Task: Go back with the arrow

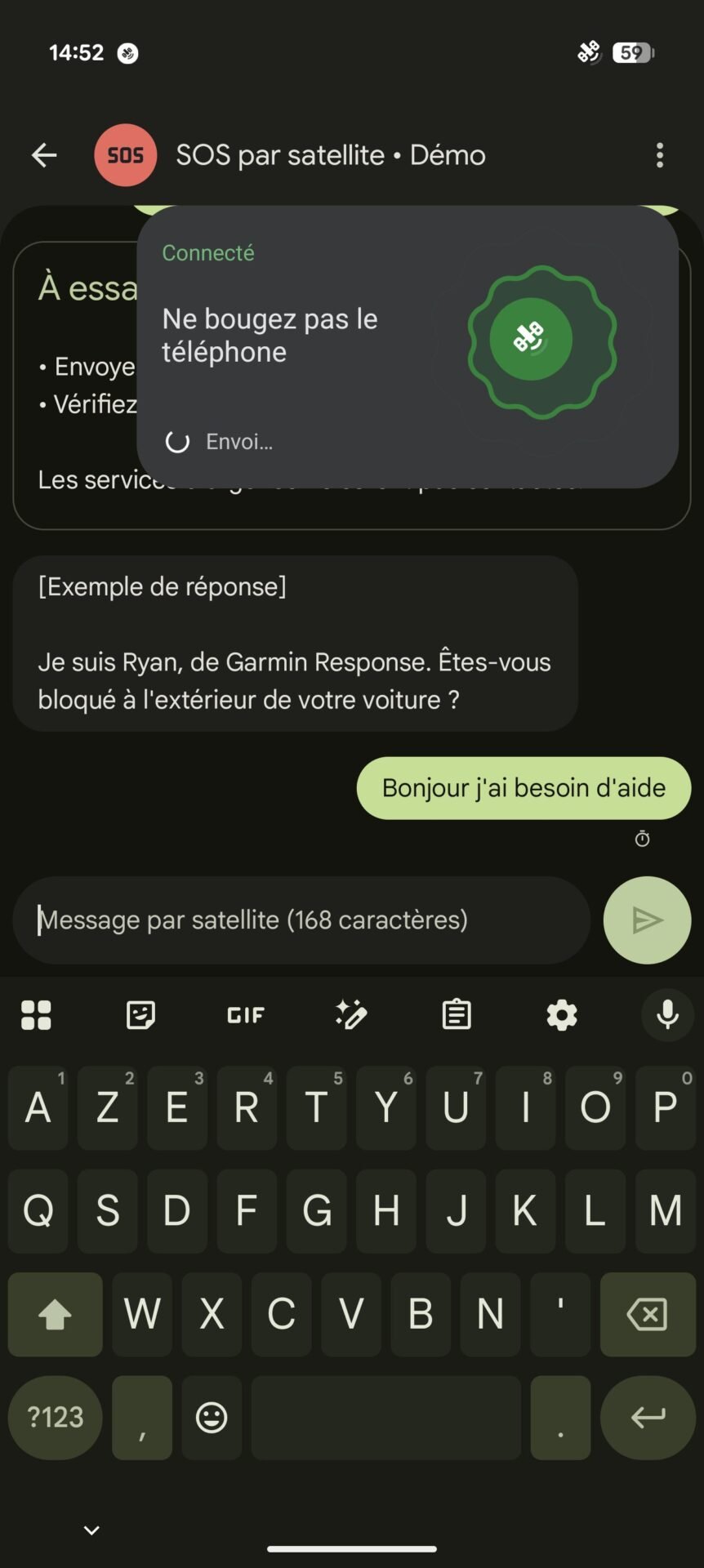Action: (x=44, y=155)
